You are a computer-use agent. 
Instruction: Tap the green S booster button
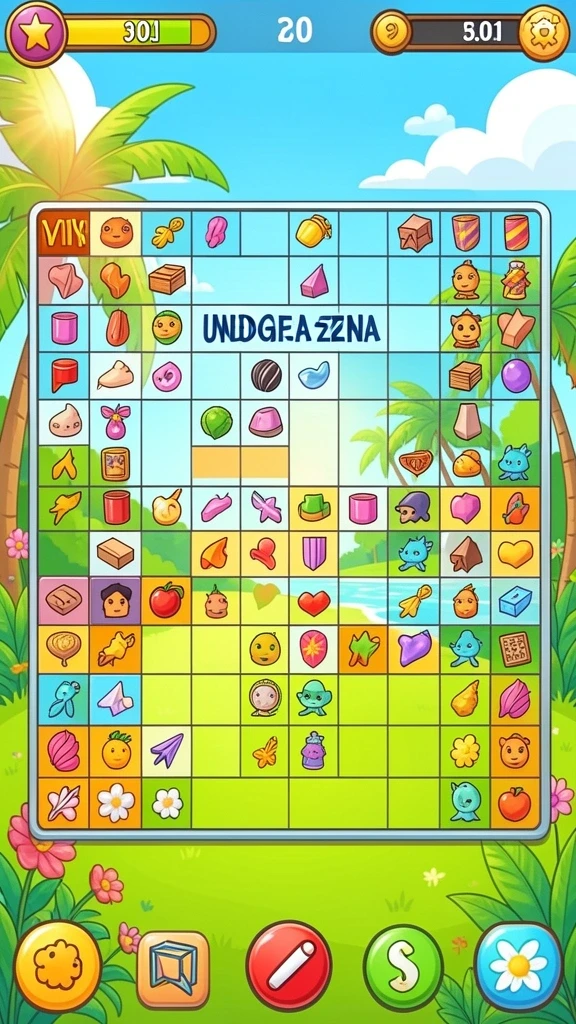click(x=403, y=967)
